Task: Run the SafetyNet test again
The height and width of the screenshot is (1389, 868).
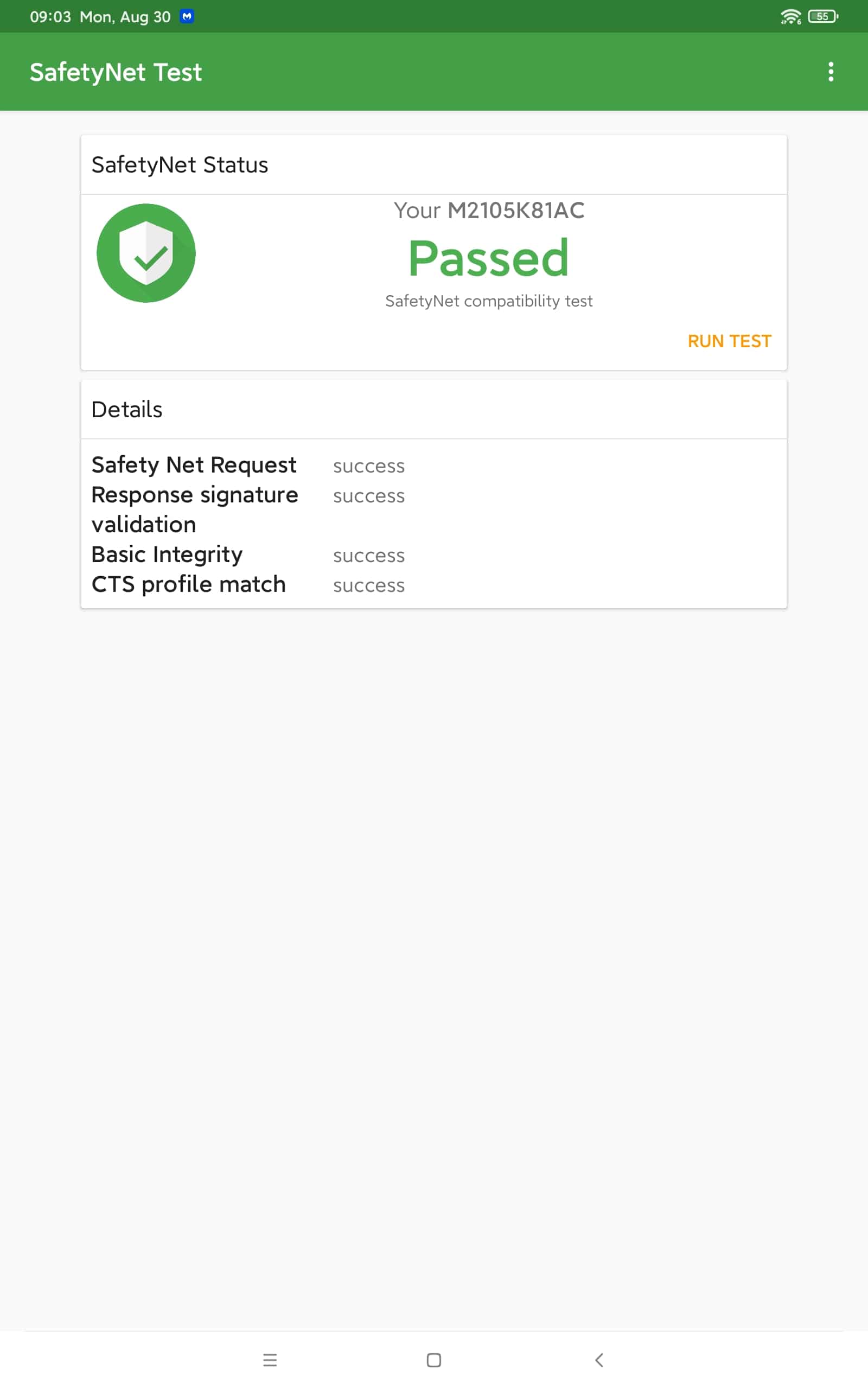Action: [x=729, y=341]
